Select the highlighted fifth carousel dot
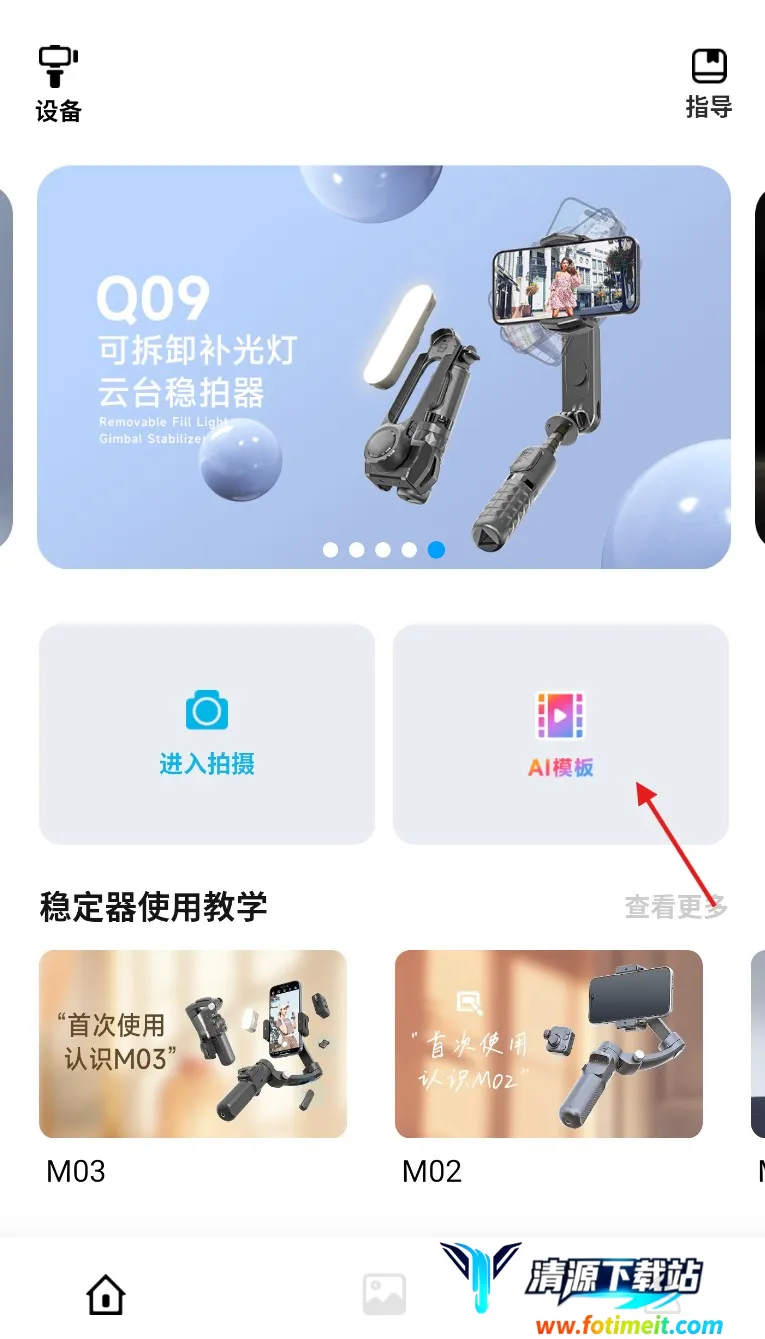Screen dimensions: 765x1339 437,549
